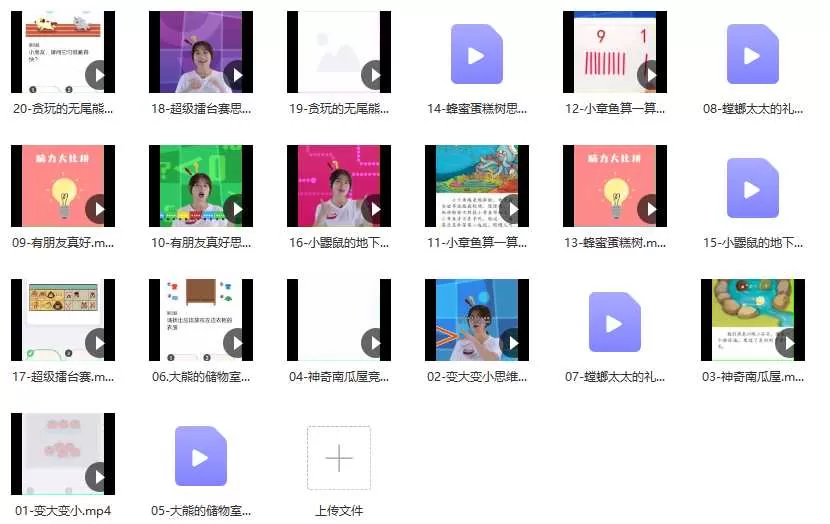Play video 18-超级擂台赛思
Screen dimensions: 830x524
[x=235, y=75]
